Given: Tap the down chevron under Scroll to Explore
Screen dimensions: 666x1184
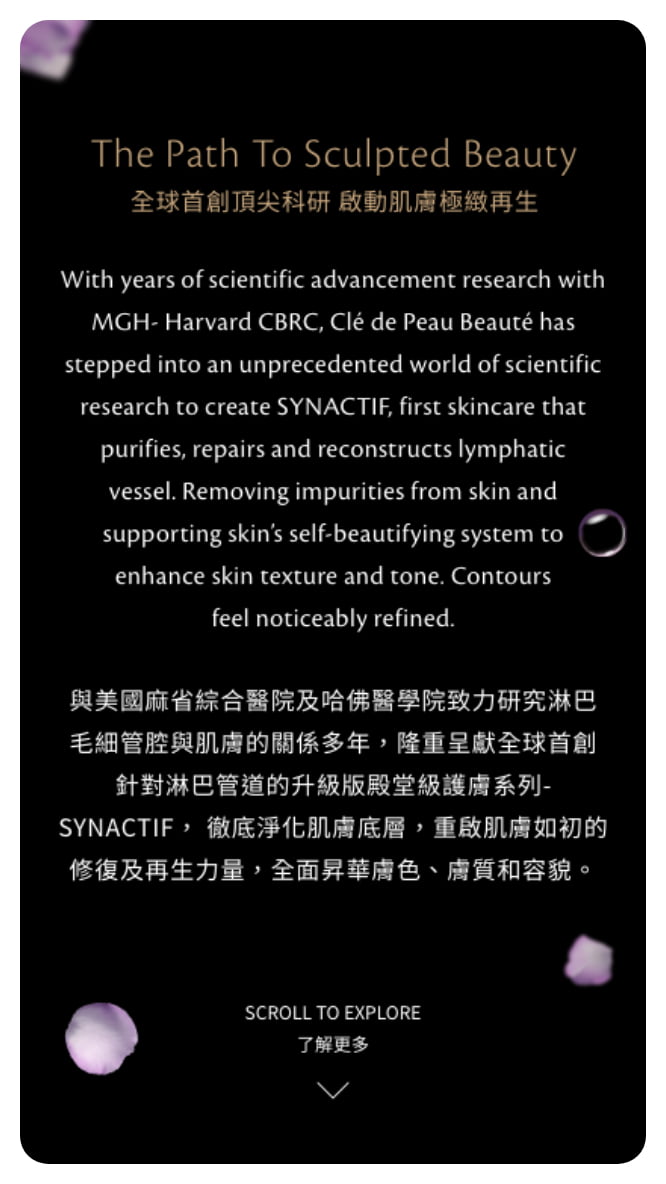Looking at the screenshot, I should point(333,1090).
